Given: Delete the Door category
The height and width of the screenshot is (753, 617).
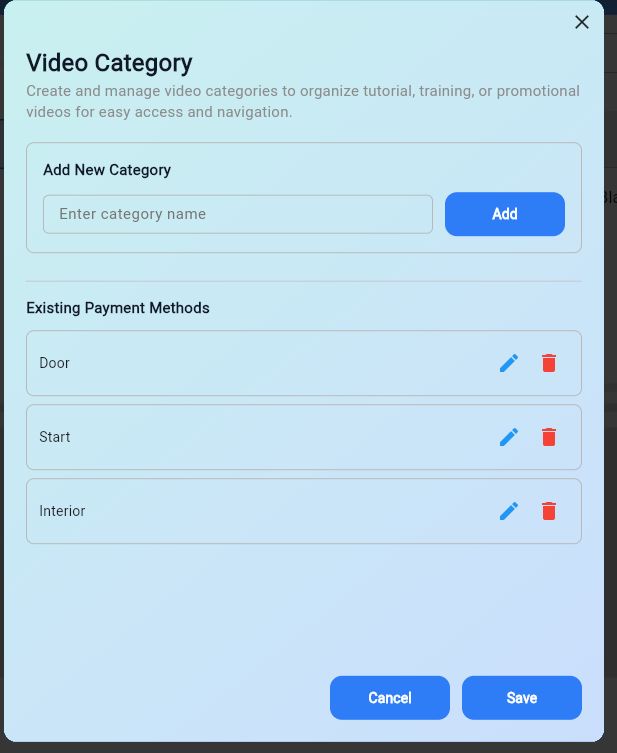Looking at the screenshot, I should 548,363.
